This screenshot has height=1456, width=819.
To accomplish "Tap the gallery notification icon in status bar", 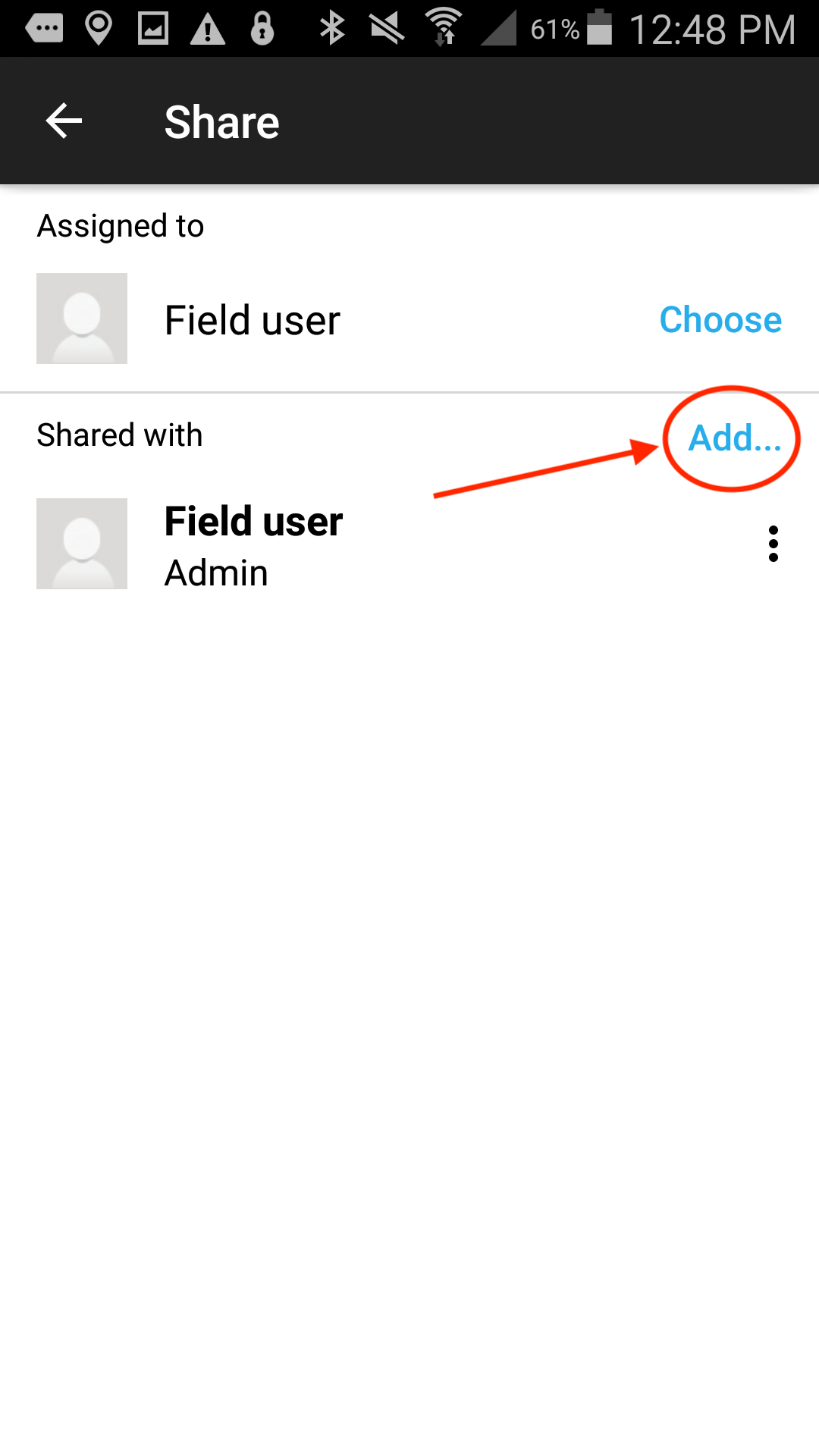I will click(x=153, y=27).
